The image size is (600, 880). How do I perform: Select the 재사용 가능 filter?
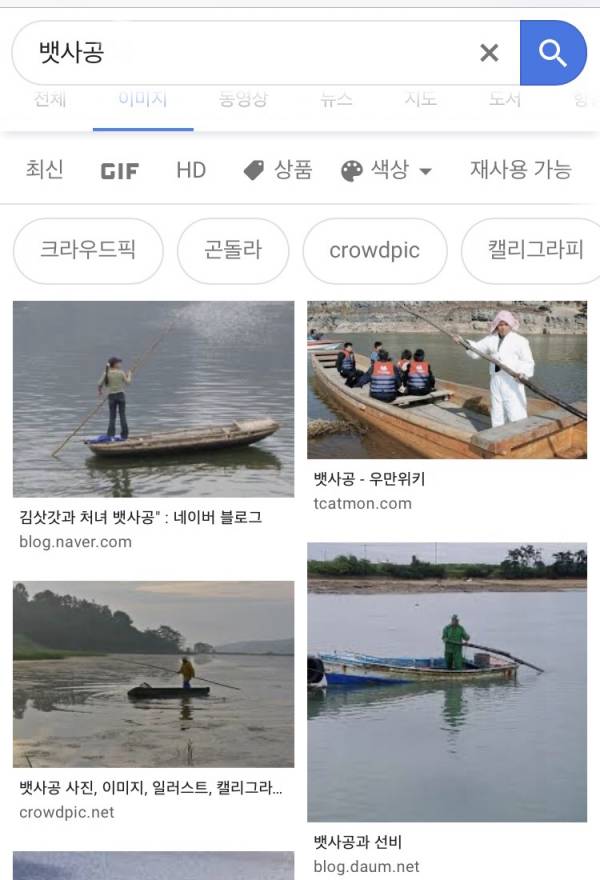pos(520,170)
